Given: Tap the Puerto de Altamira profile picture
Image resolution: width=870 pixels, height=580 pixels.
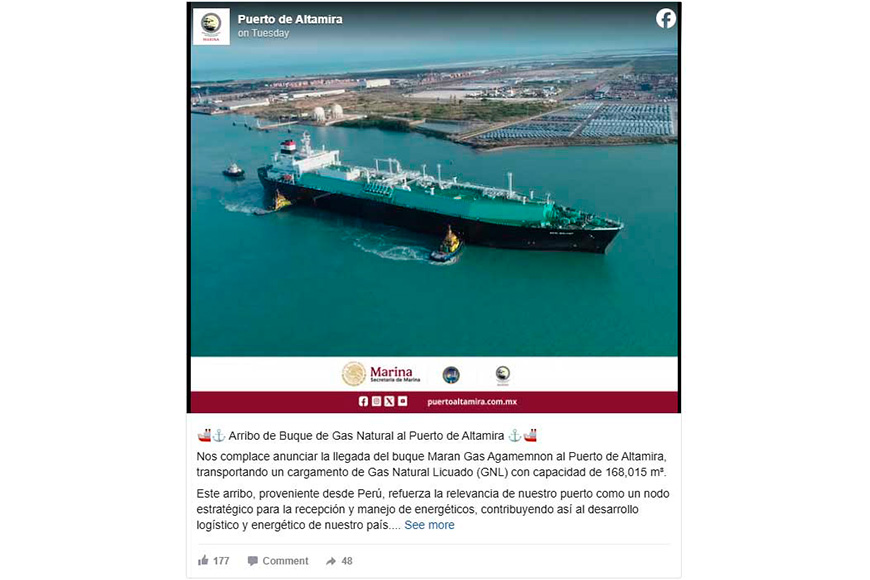Looking at the screenshot, I should pyautogui.click(x=211, y=26).
